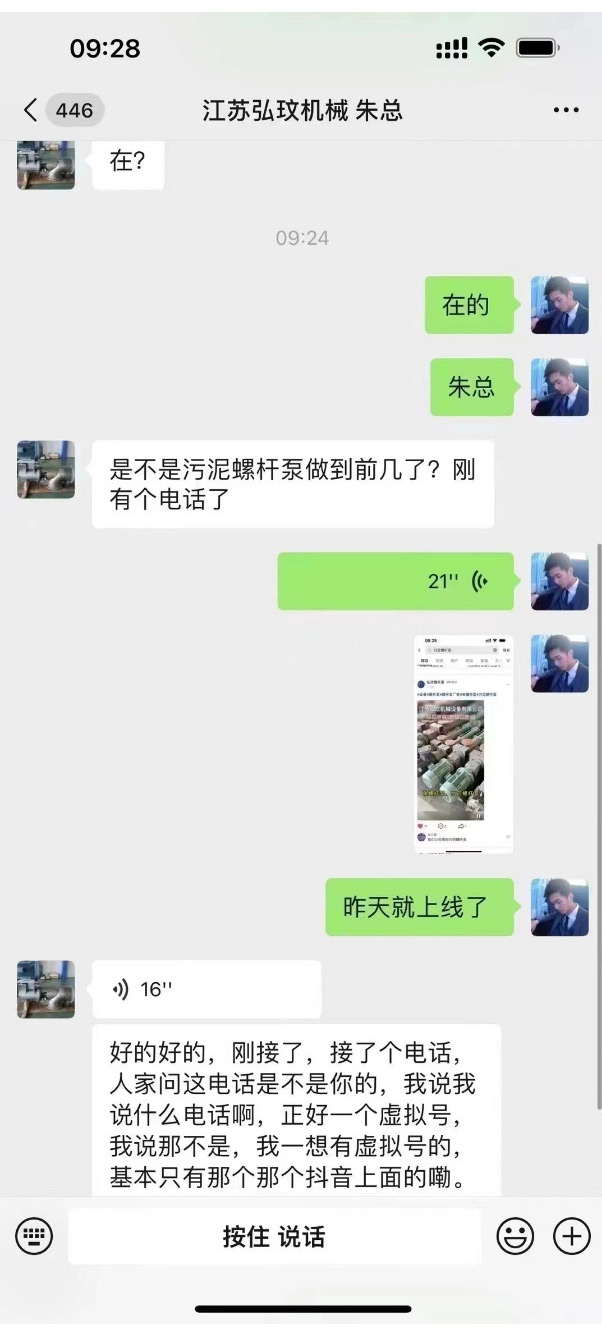This screenshot has width=602, height=1337.
Task: Play the 16-second voice message
Action: coord(206,989)
